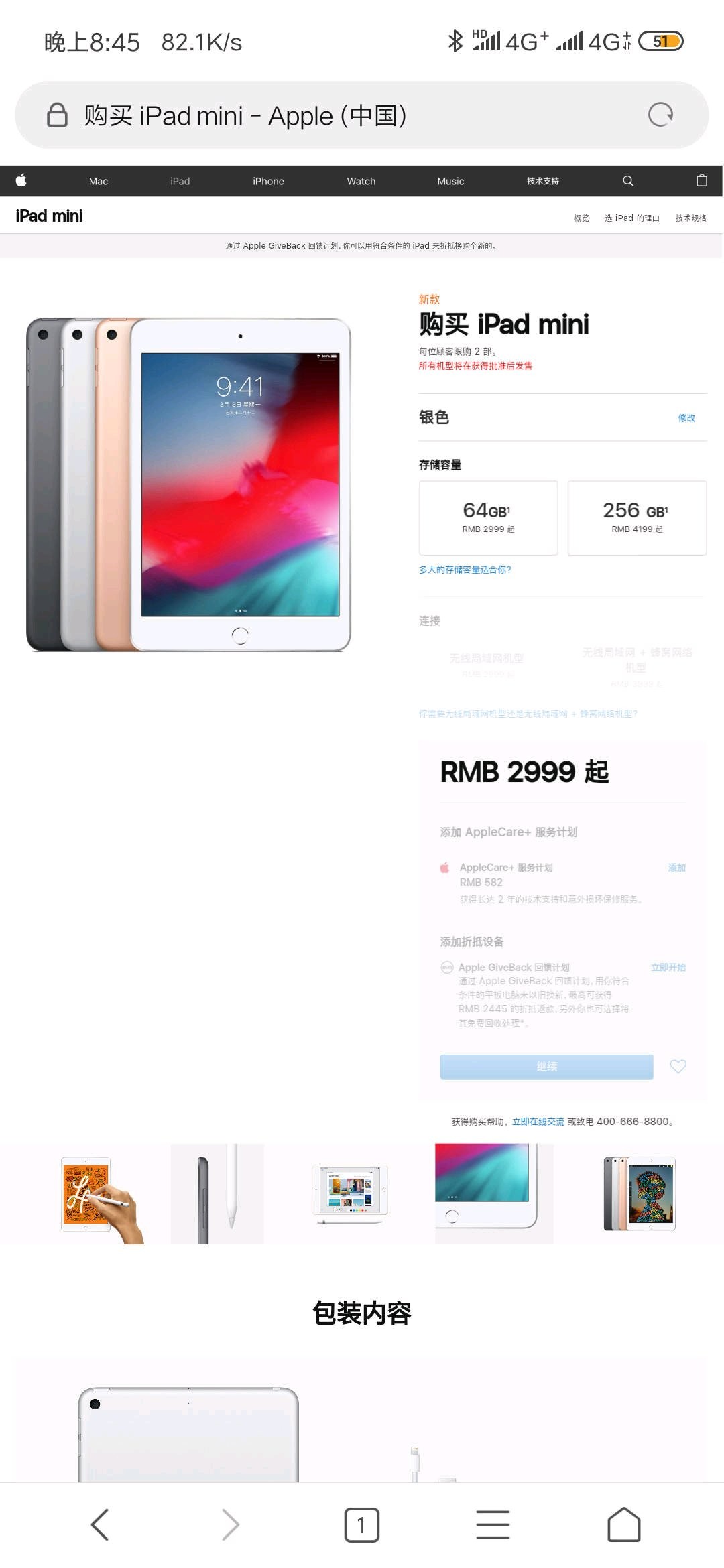Choose the 256 GB storage option
The height and width of the screenshot is (1568, 724).
(636, 517)
